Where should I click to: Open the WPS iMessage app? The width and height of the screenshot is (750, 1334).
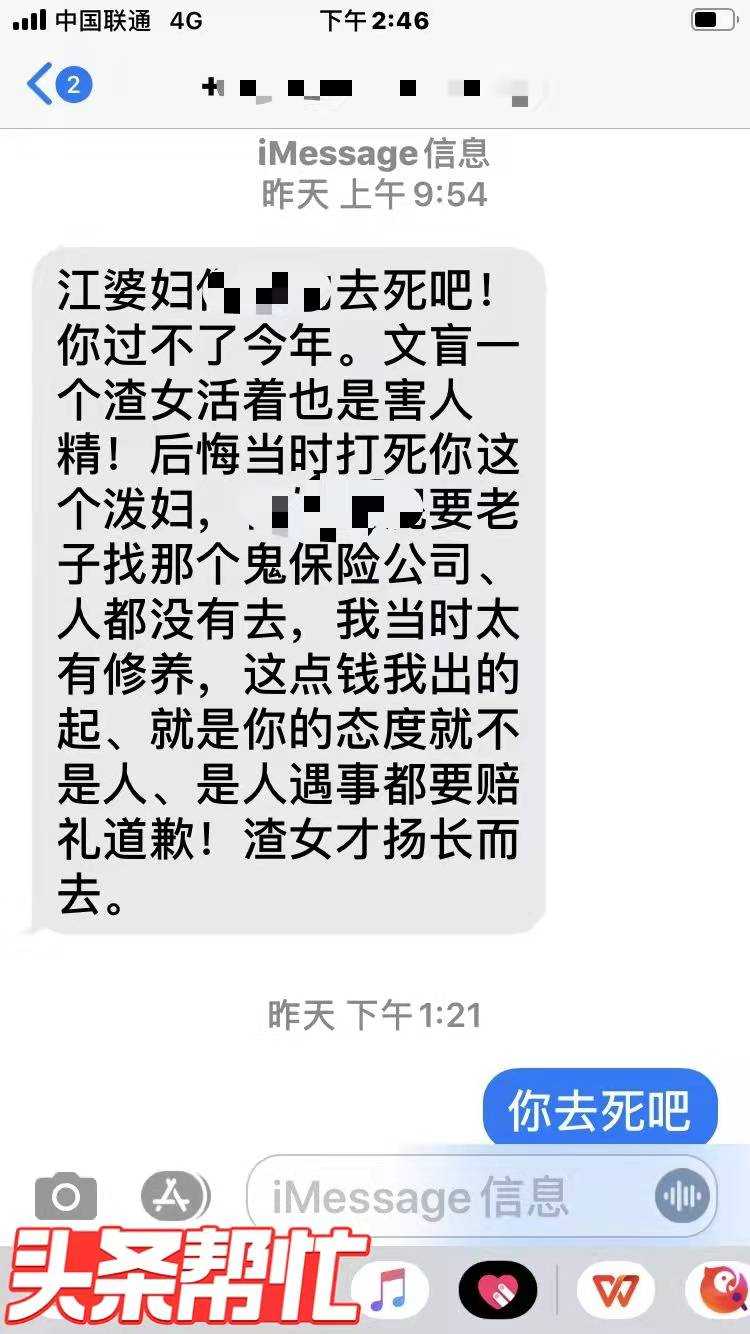[x=616, y=1290]
